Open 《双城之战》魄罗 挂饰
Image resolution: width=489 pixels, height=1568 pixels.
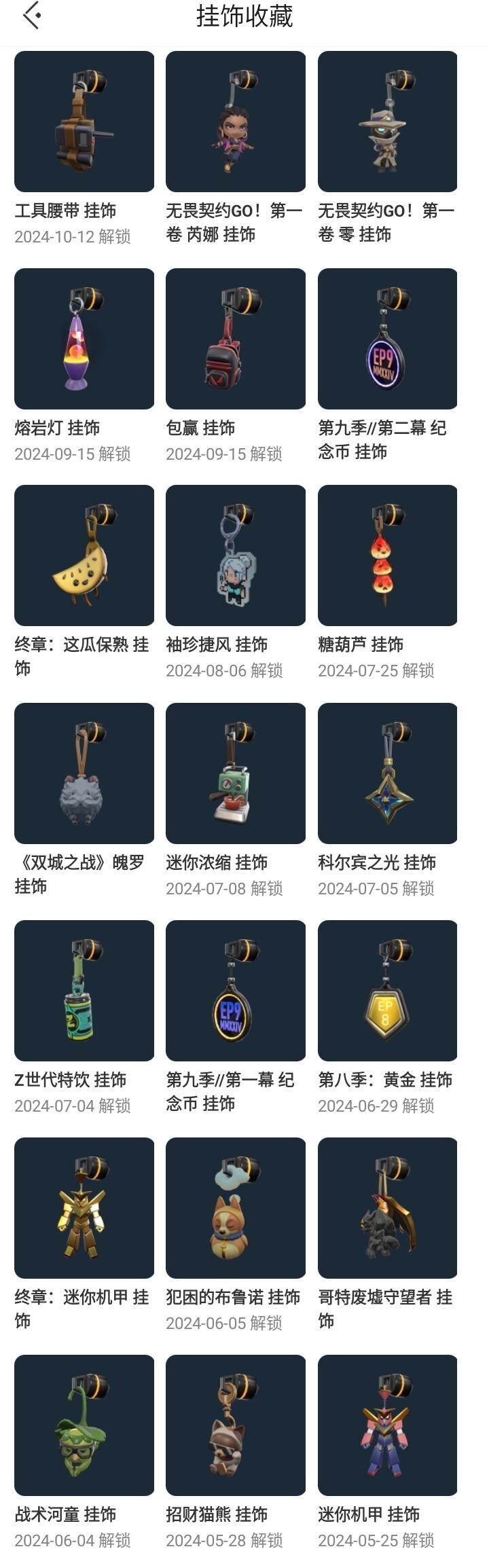(84, 773)
